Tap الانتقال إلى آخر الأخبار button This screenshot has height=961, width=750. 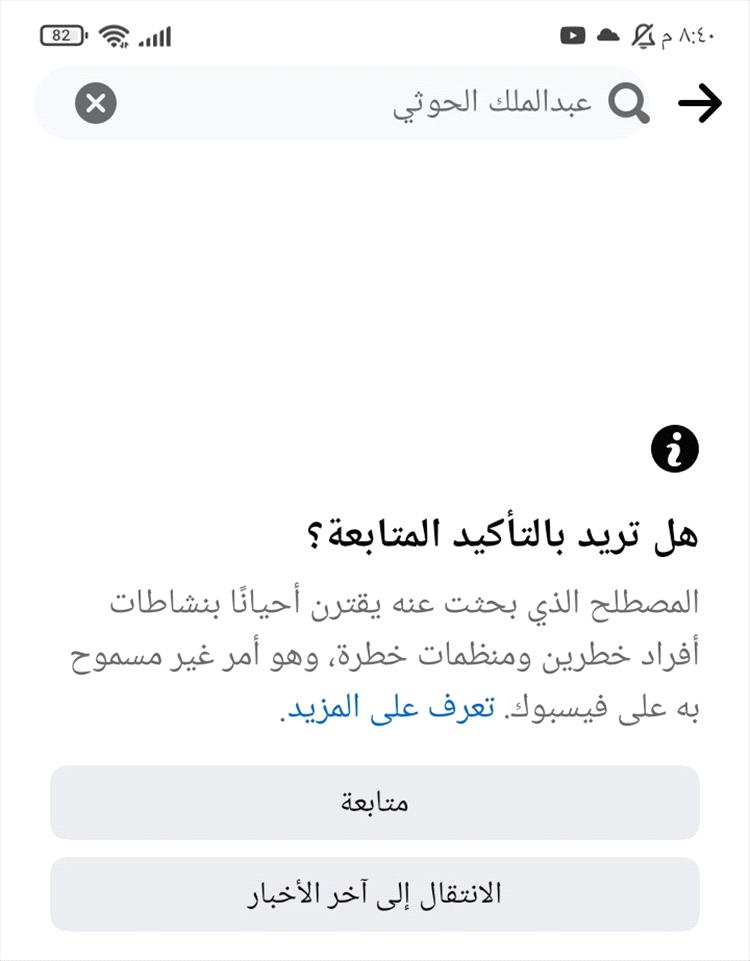(x=375, y=893)
